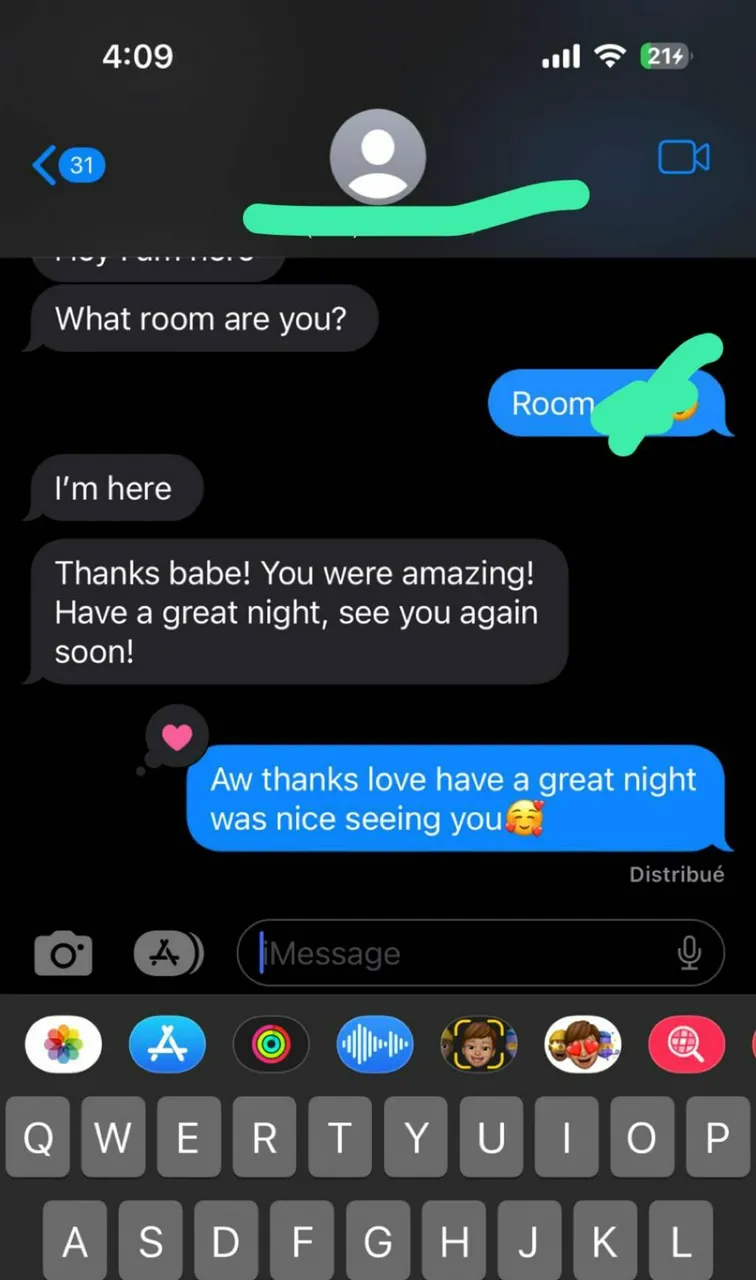Open the App Store iMessage app

167,1045
